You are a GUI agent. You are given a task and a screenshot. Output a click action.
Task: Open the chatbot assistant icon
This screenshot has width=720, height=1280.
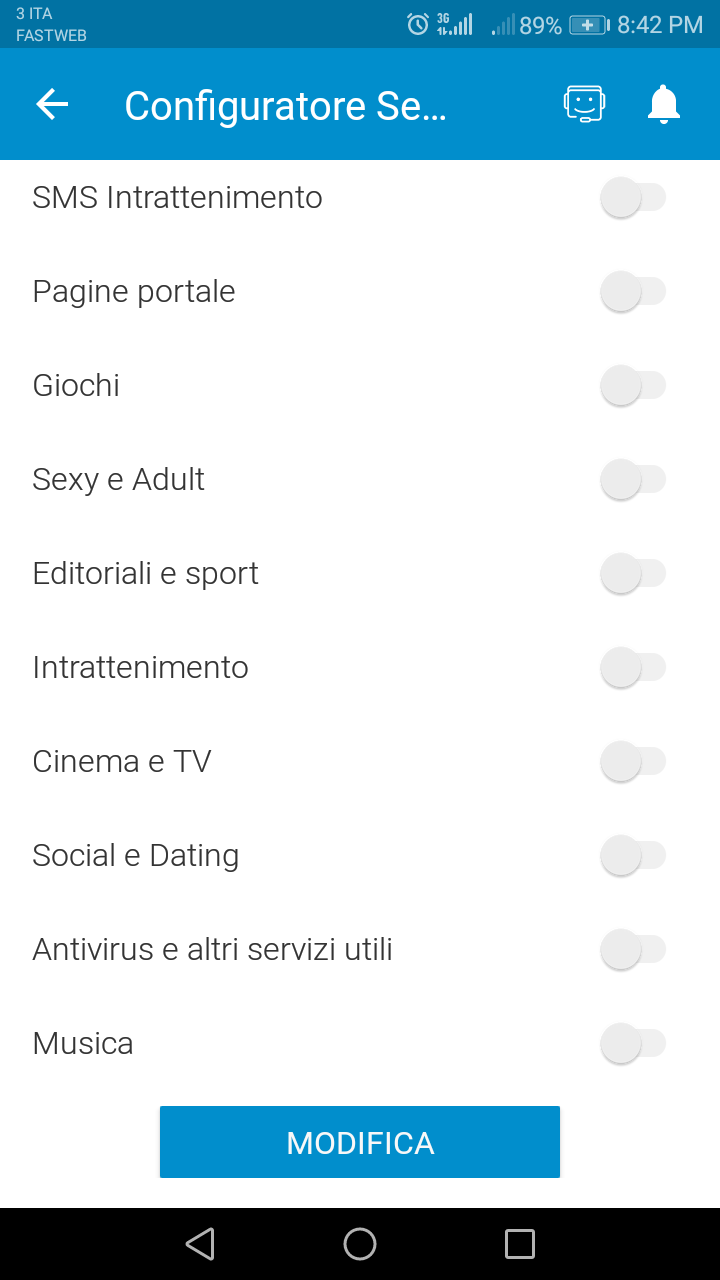[x=585, y=104]
